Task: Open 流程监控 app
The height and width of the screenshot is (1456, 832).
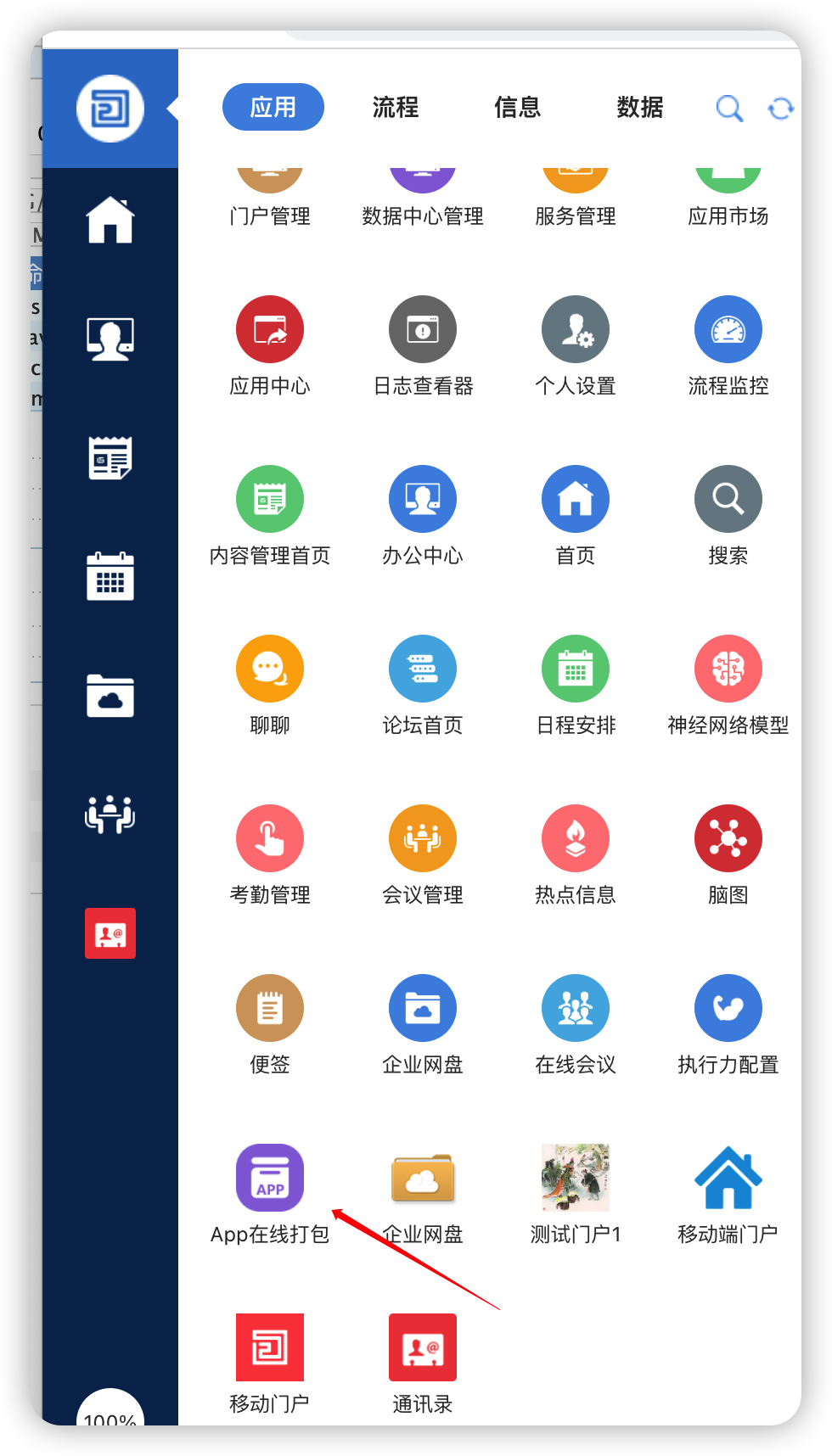Action: [728, 329]
